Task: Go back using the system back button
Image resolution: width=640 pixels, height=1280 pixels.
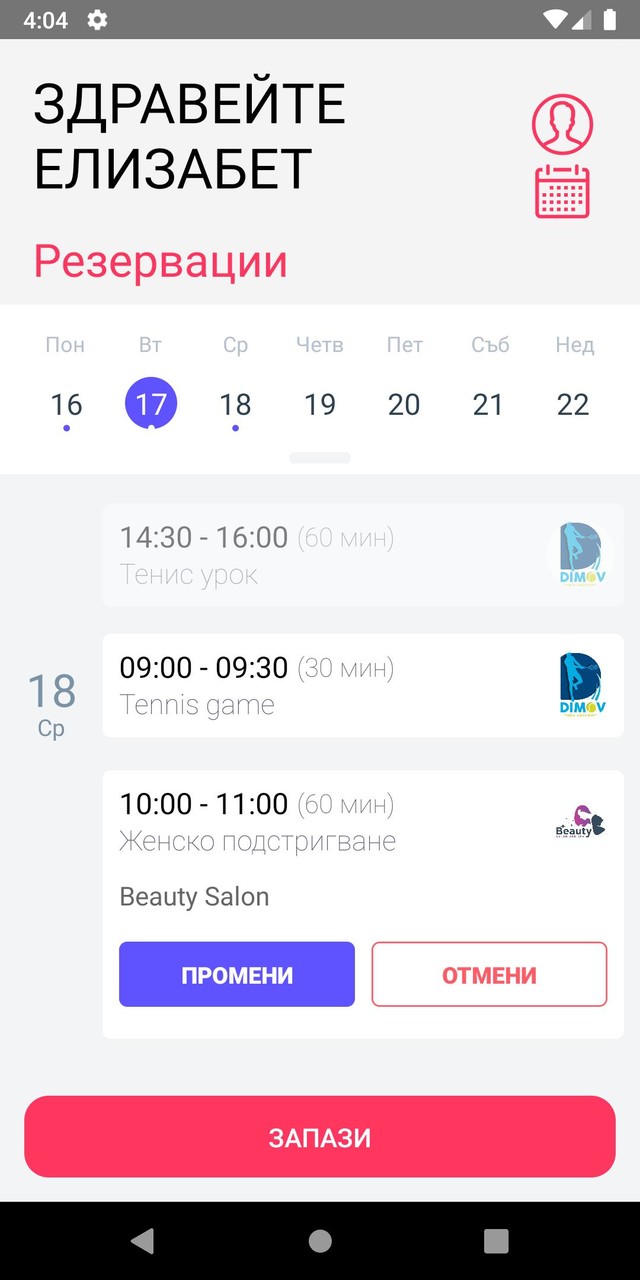Action: [x=142, y=1241]
